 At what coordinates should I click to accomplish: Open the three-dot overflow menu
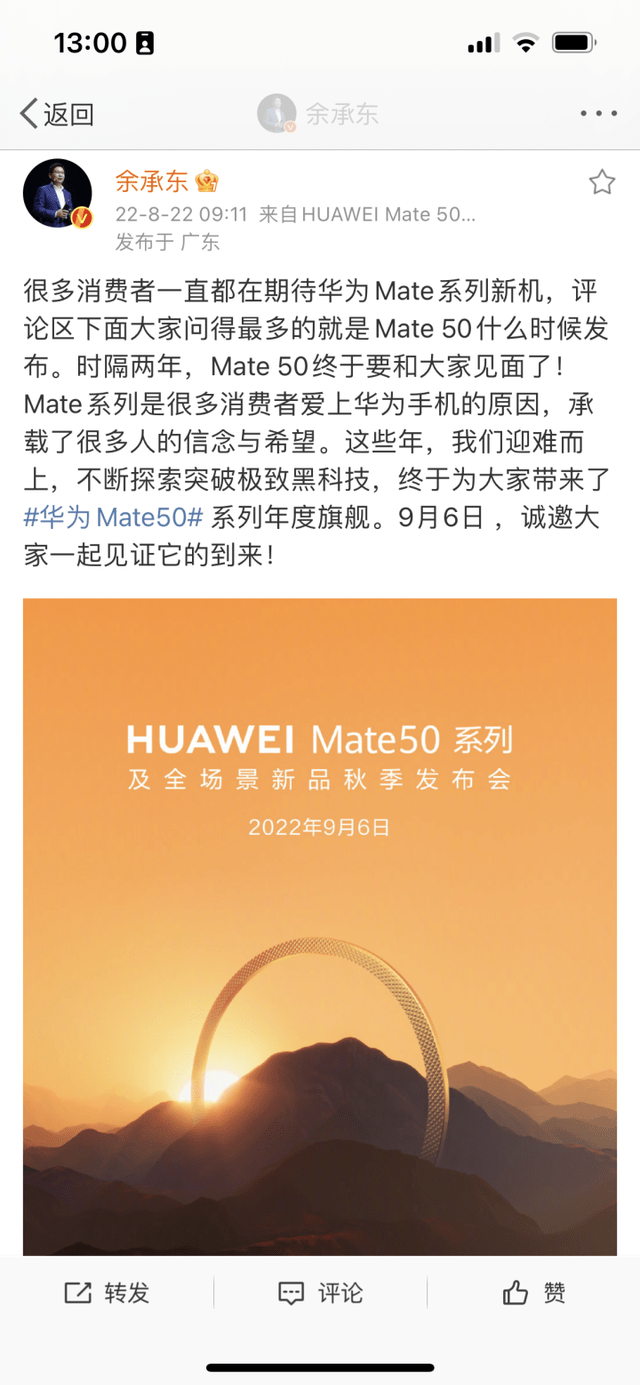599,114
